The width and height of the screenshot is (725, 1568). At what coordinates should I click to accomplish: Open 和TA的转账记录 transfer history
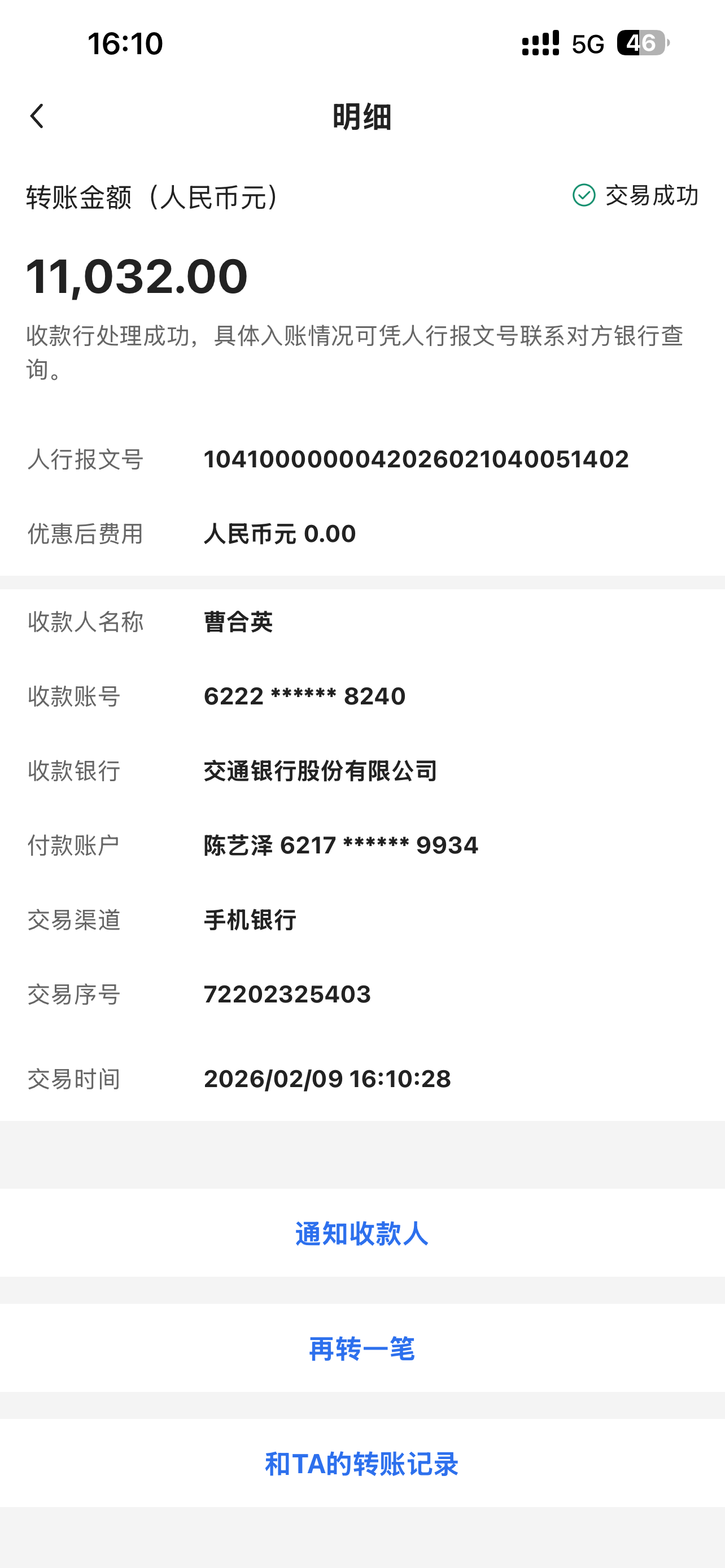[362, 1464]
